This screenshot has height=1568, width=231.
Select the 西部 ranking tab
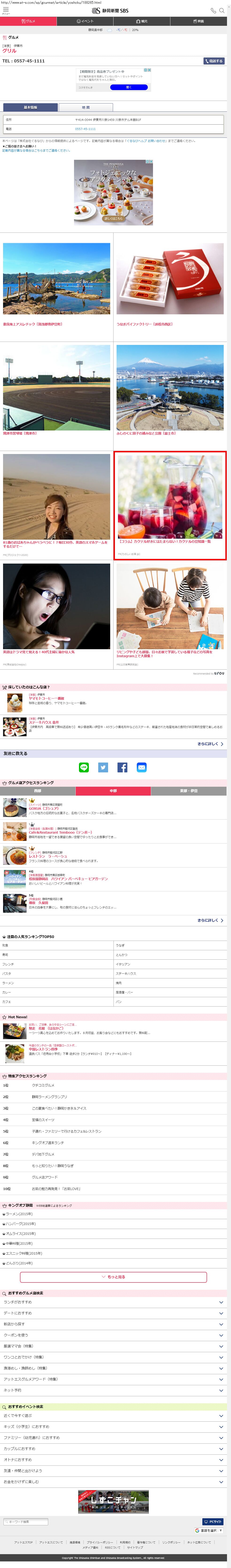38,791
